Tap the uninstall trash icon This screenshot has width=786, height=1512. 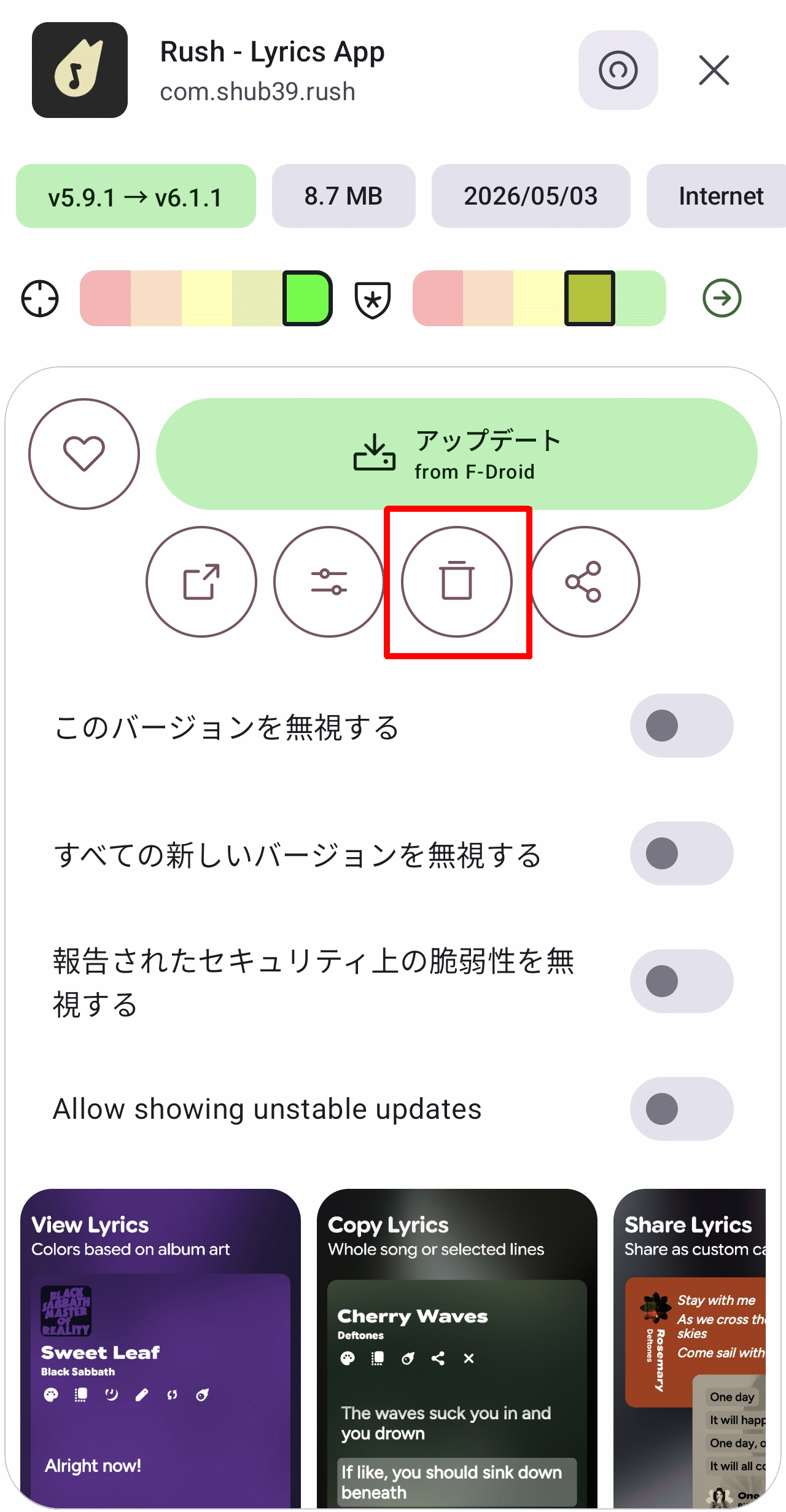457,581
